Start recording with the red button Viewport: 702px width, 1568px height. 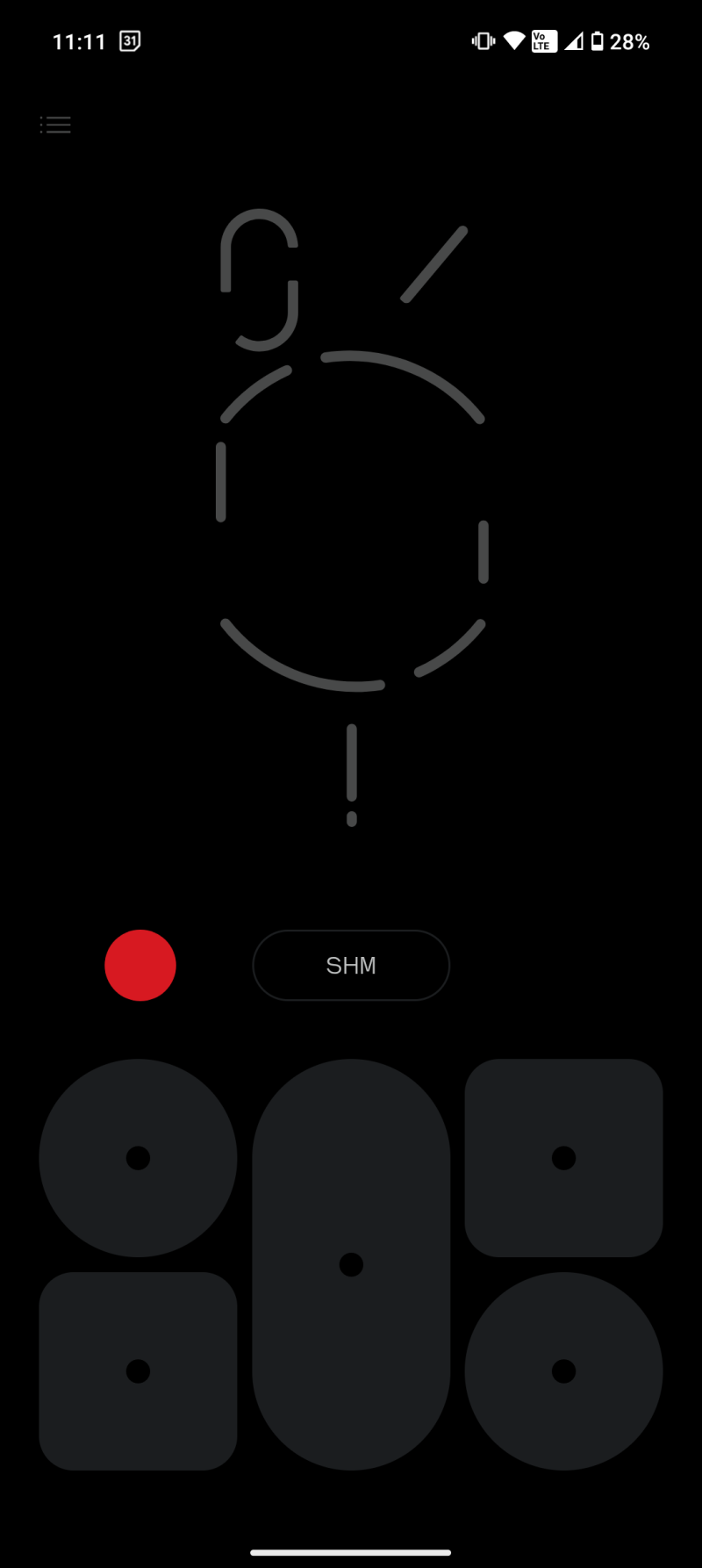click(x=140, y=965)
